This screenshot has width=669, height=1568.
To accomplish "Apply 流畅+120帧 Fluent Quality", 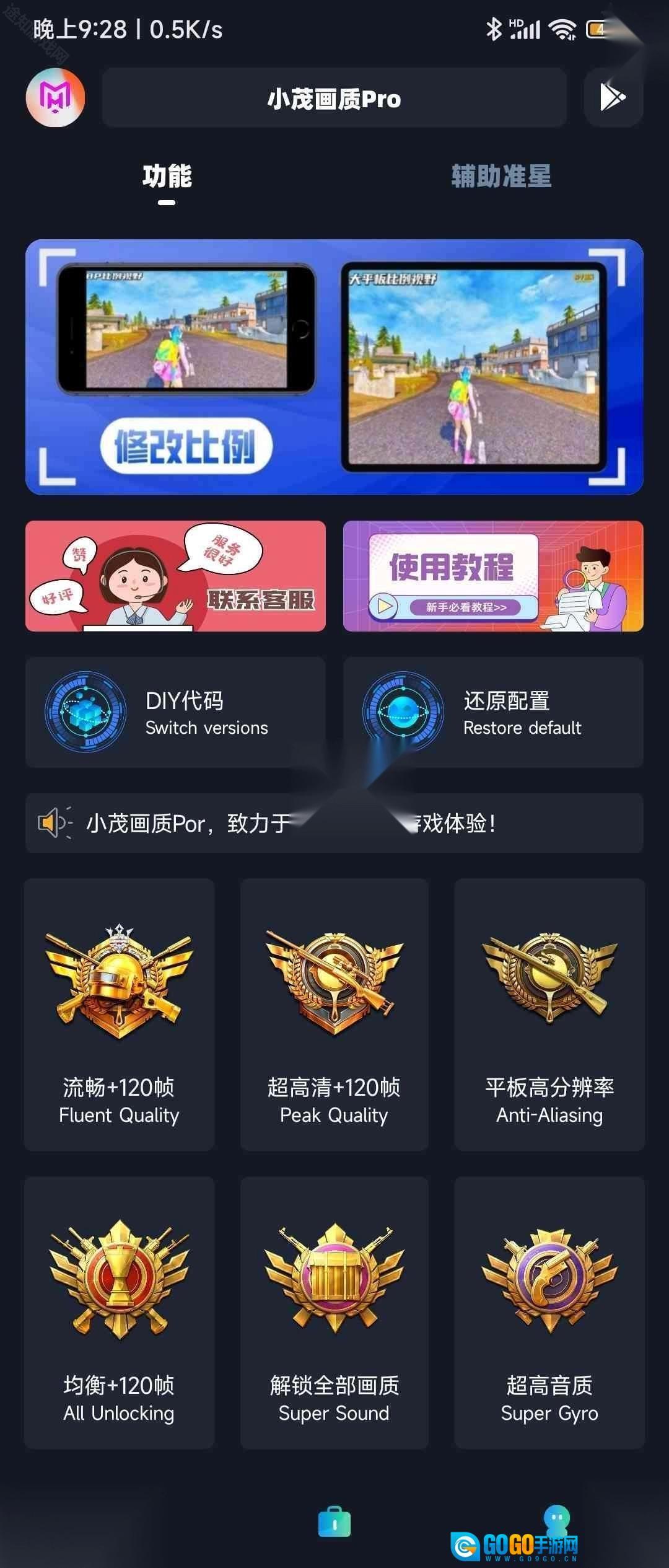I will pos(119,1014).
